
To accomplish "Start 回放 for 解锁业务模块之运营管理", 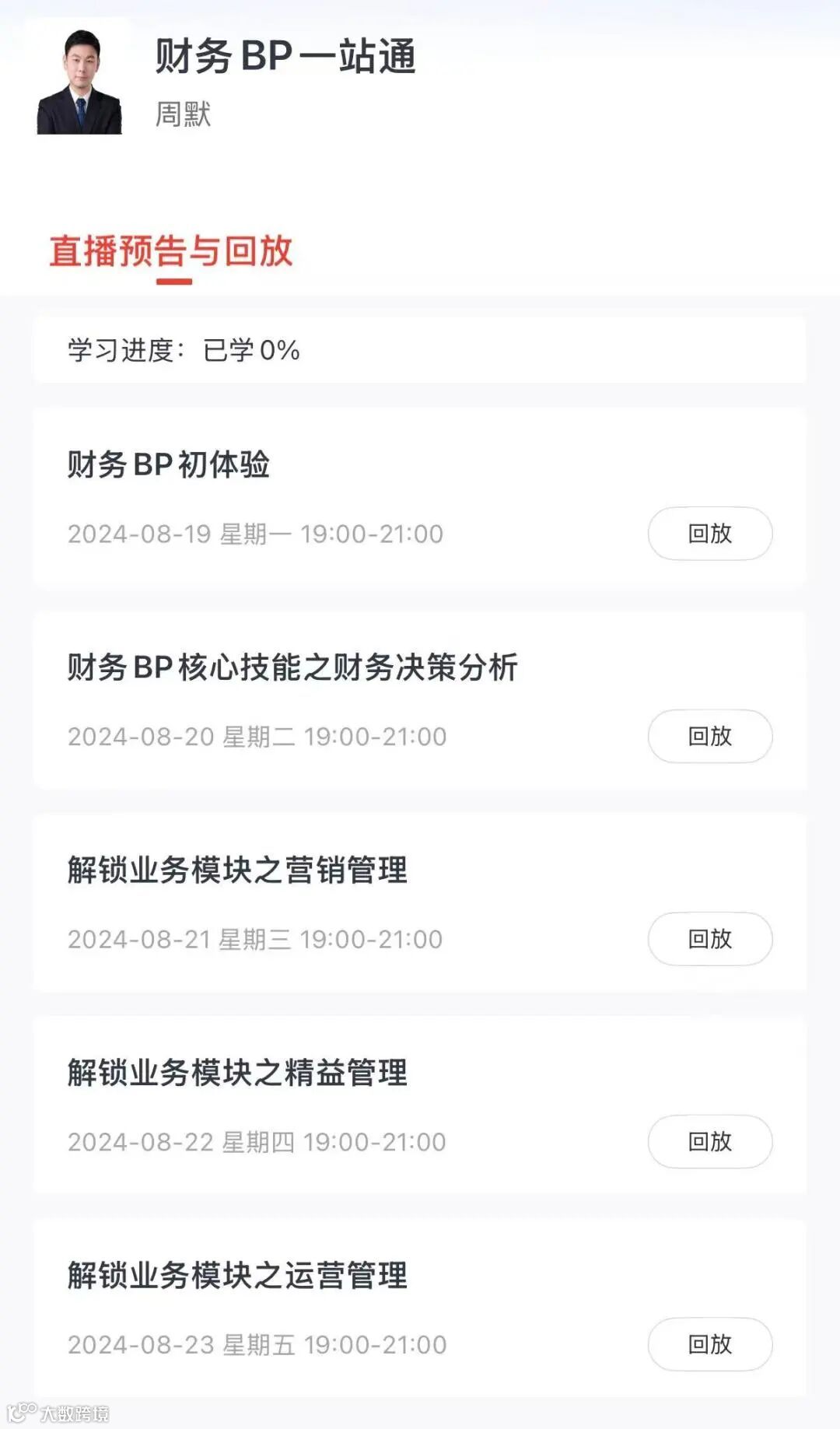I will pos(709,1344).
